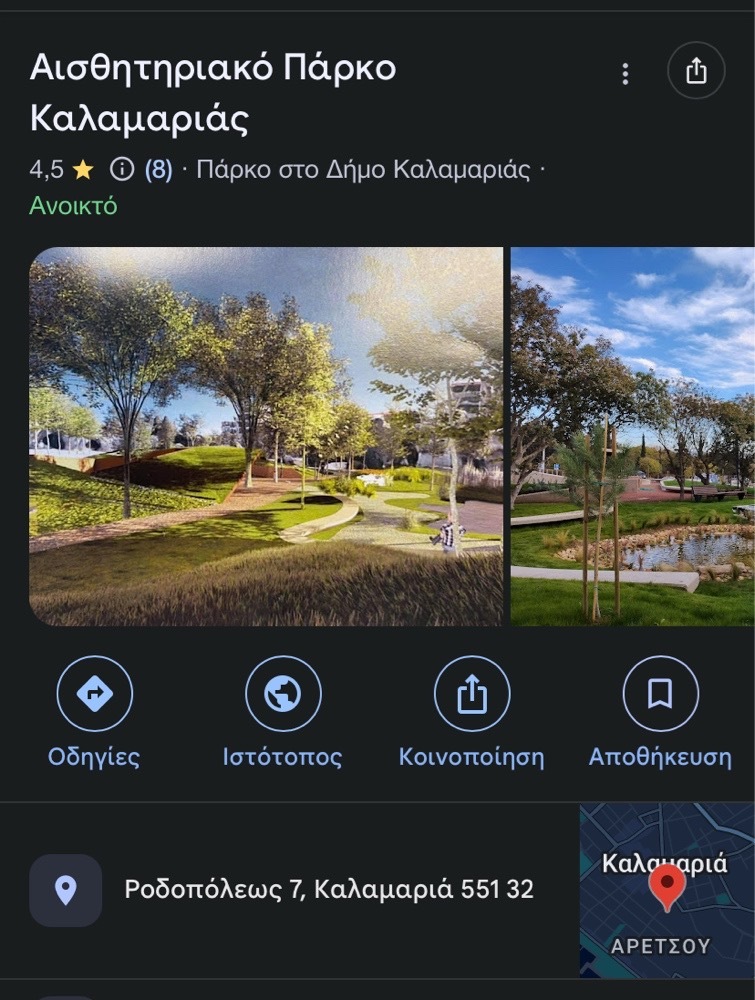View the first park photo
This screenshot has width=755, height=1000.
click(266, 436)
